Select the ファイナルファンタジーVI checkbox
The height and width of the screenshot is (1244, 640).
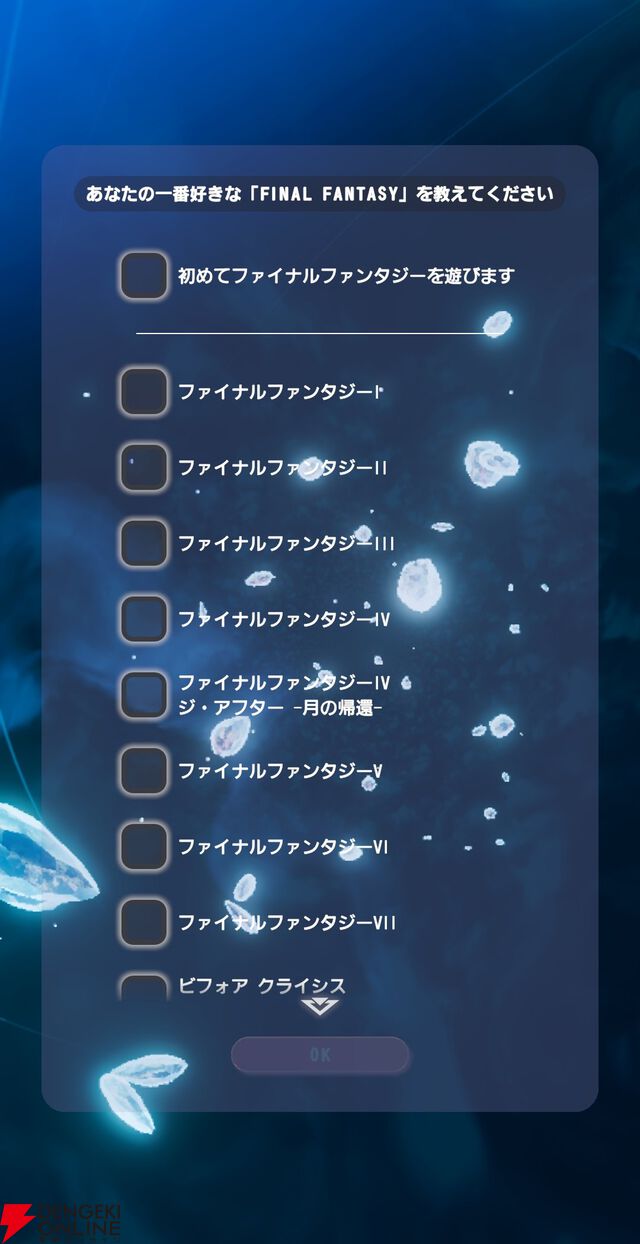[143, 847]
